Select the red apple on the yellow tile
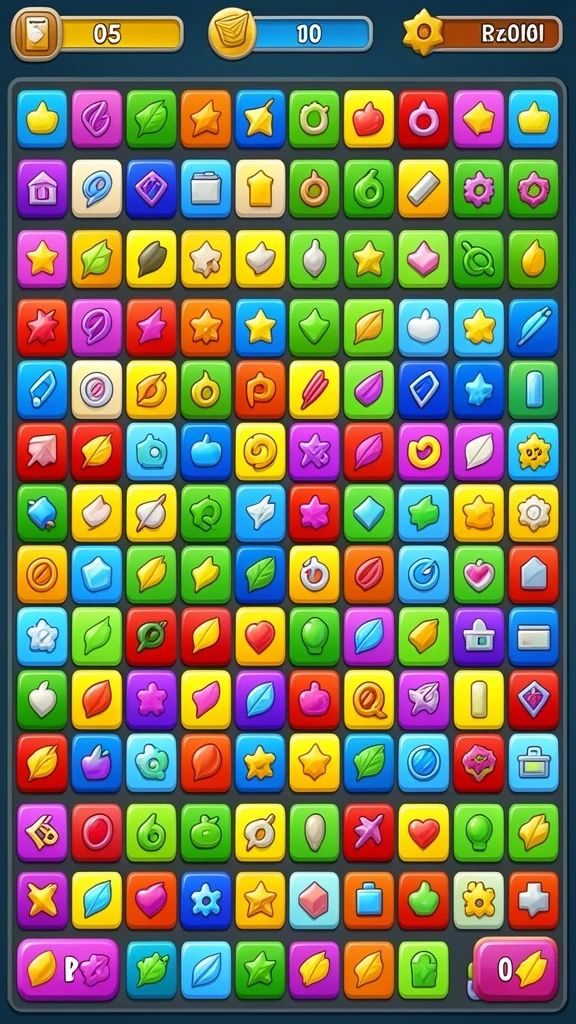This screenshot has height=1024, width=576. [x=369, y=119]
